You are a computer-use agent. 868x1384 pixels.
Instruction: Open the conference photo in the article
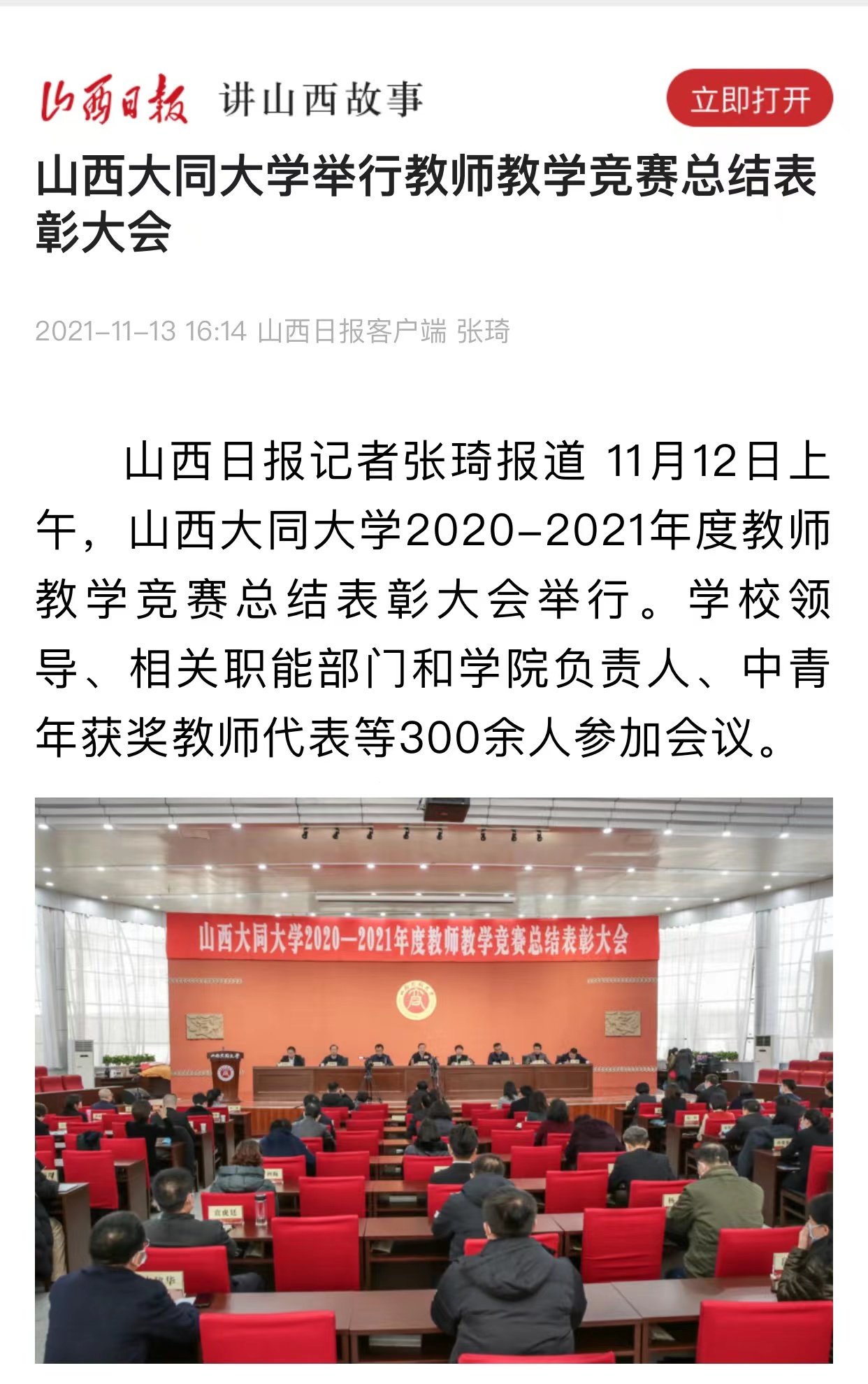(x=433, y=1080)
